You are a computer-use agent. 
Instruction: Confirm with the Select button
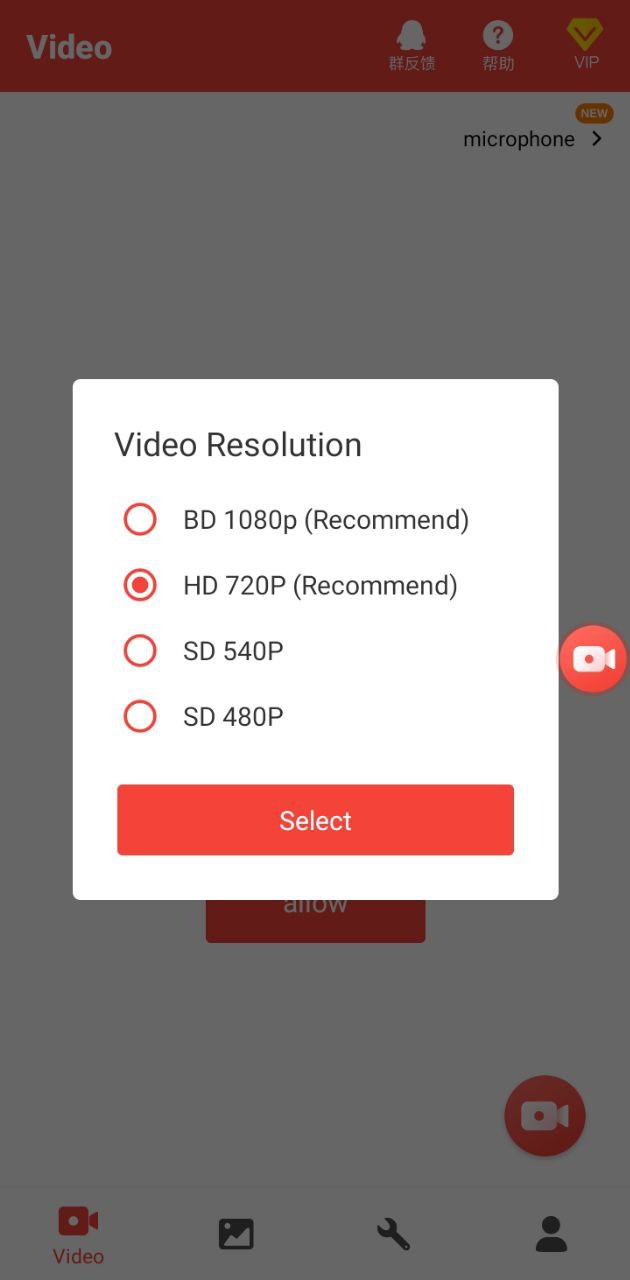coord(315,820)
